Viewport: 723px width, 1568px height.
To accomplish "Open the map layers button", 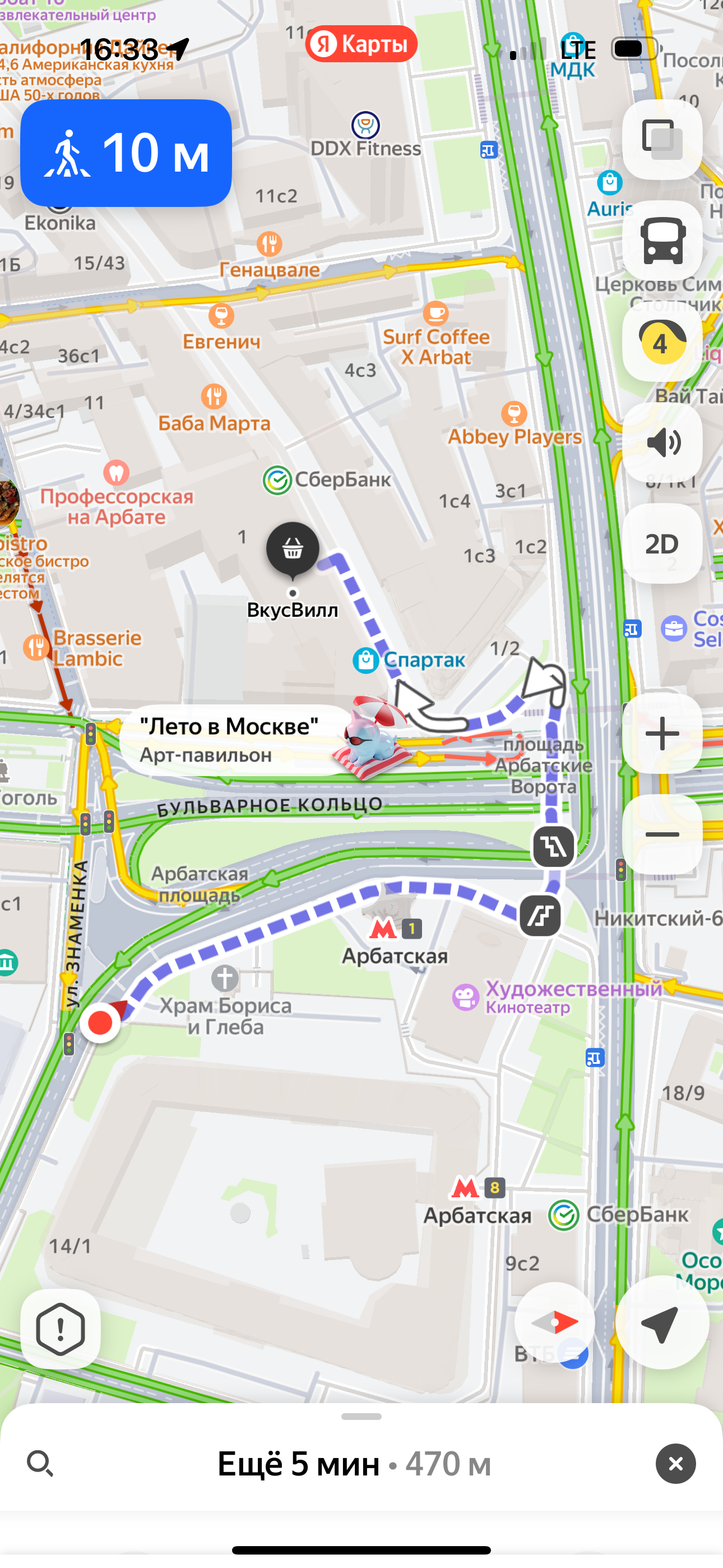I will [662, 140].
